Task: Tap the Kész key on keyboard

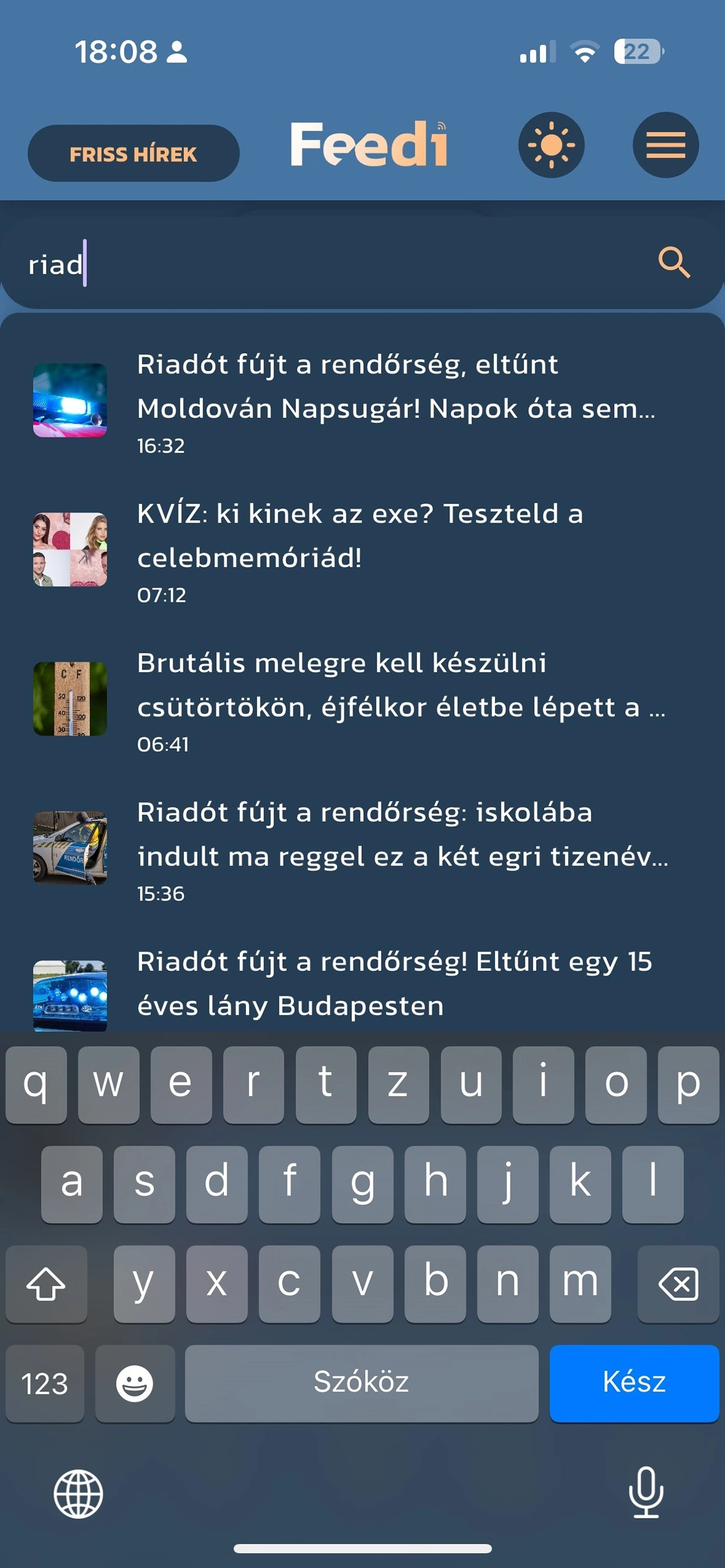Action: click(x=634, y=1383)
